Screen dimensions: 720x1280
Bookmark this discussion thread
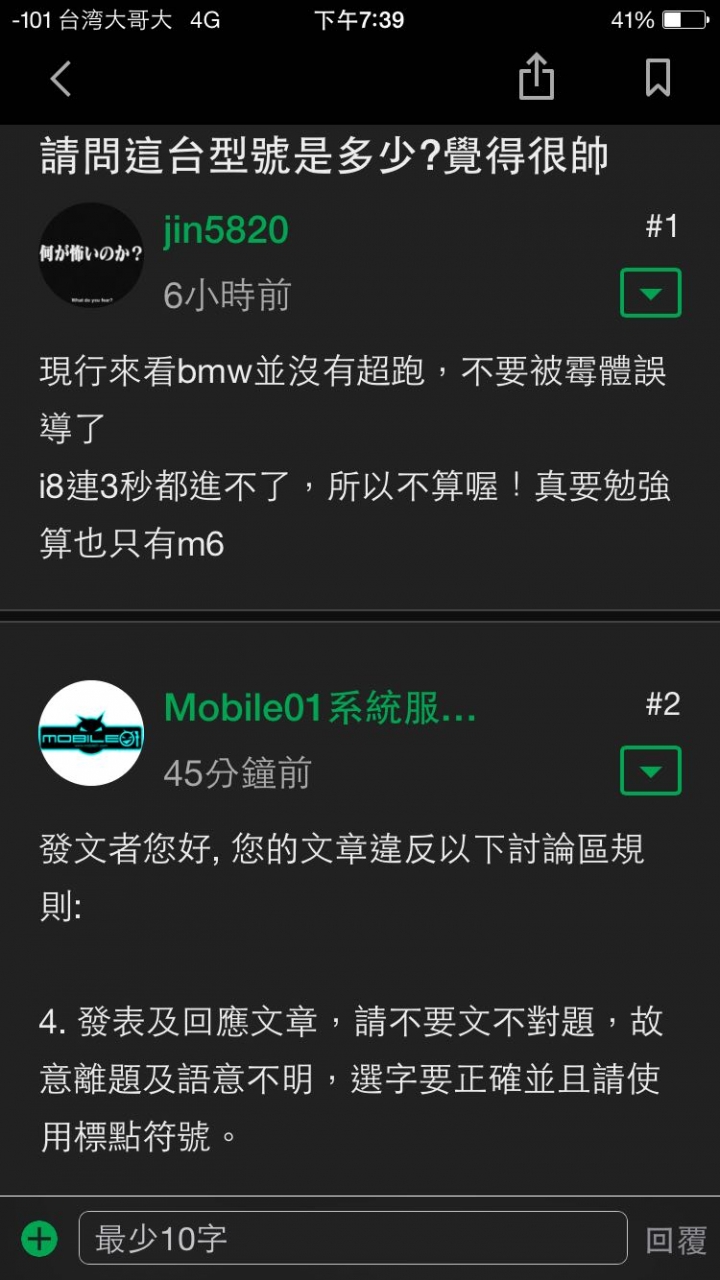pyautogui.click(x=657, y=77)
